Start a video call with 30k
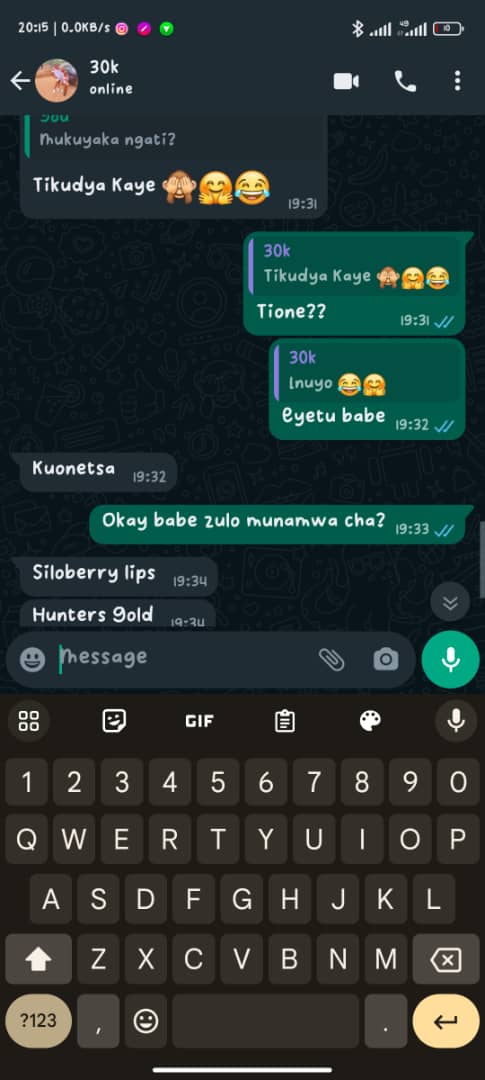485x1080 pixels. click(x=346, y=81)
